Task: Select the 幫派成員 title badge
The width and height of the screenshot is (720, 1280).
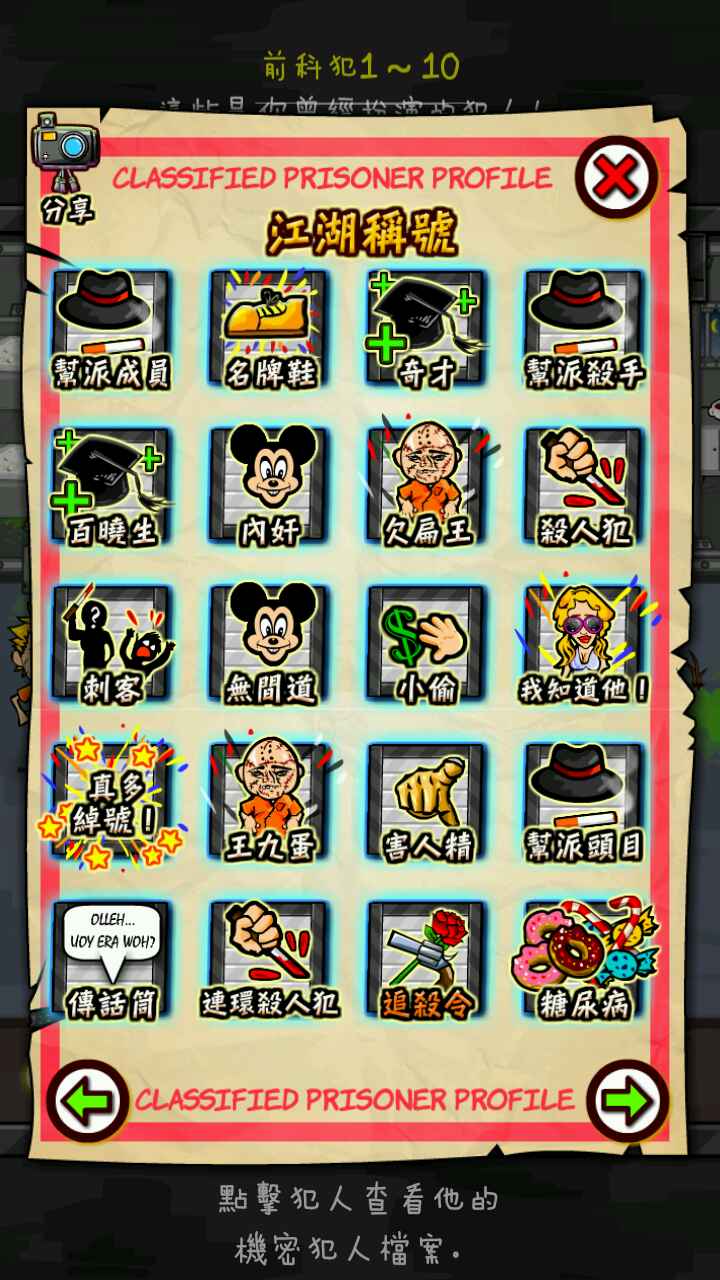Action: tap(111, 328)
